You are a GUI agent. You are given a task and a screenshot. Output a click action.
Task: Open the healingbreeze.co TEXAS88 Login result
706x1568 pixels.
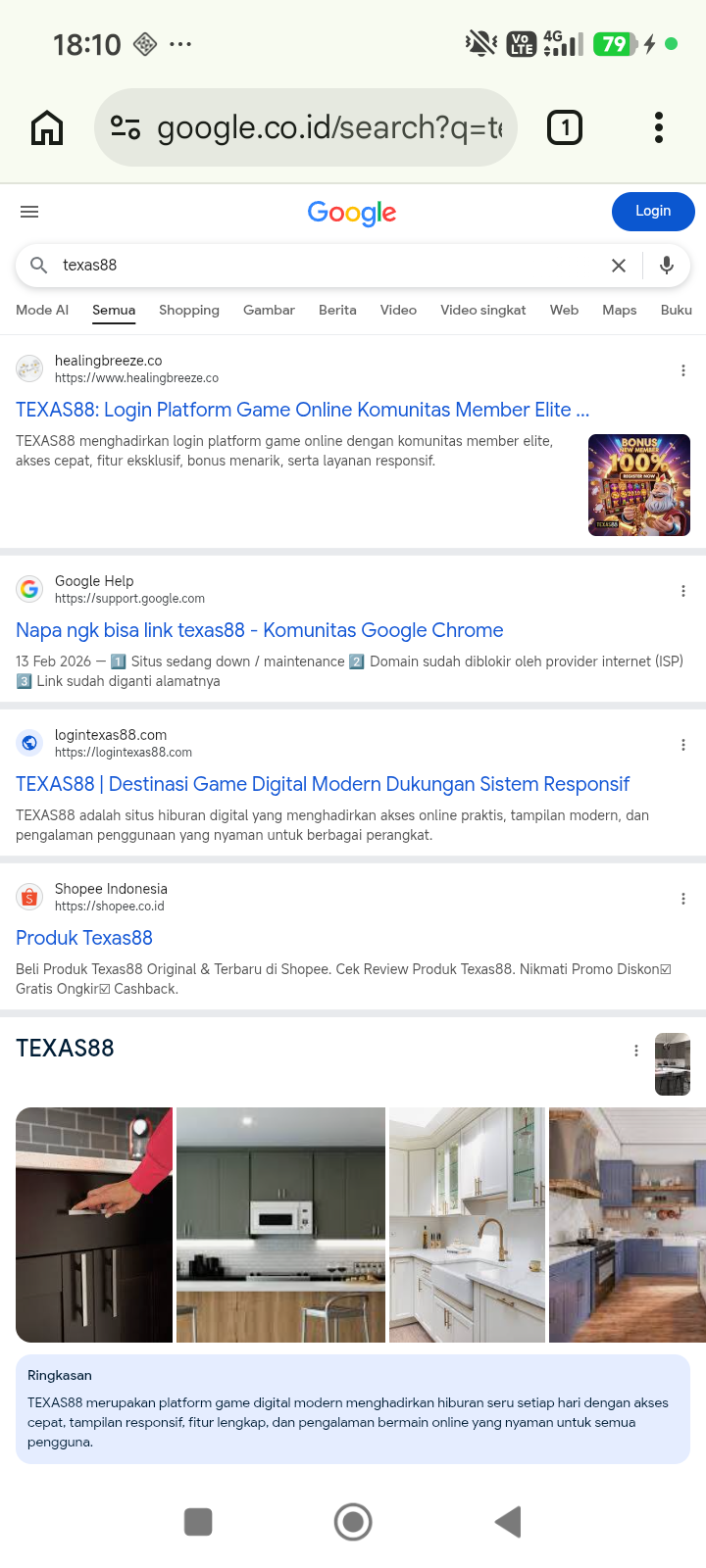[302, 410]
